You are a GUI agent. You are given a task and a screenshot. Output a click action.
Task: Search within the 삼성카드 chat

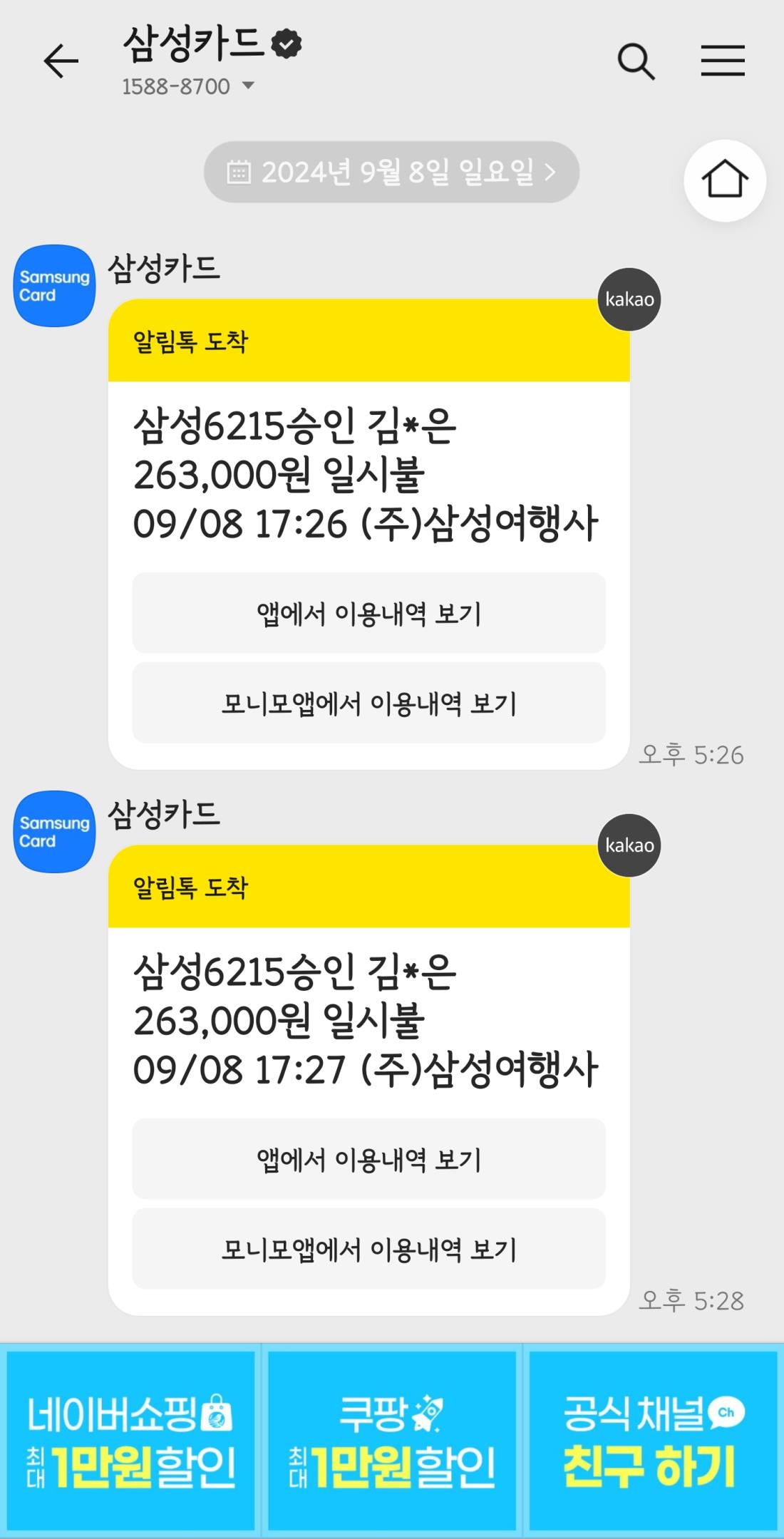coord(636,61)
